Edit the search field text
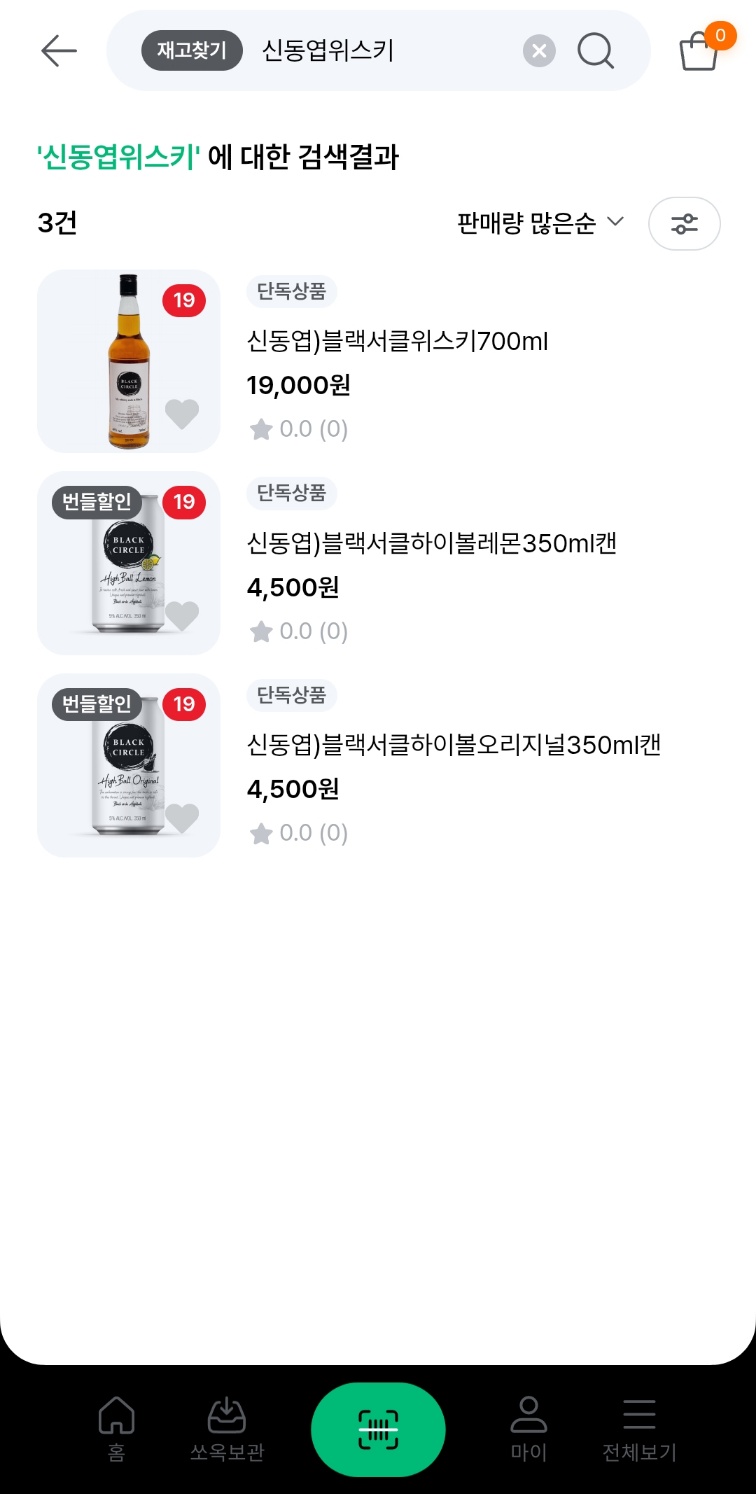The height and width of the screenshot is (1494, 756). (380, 51)
